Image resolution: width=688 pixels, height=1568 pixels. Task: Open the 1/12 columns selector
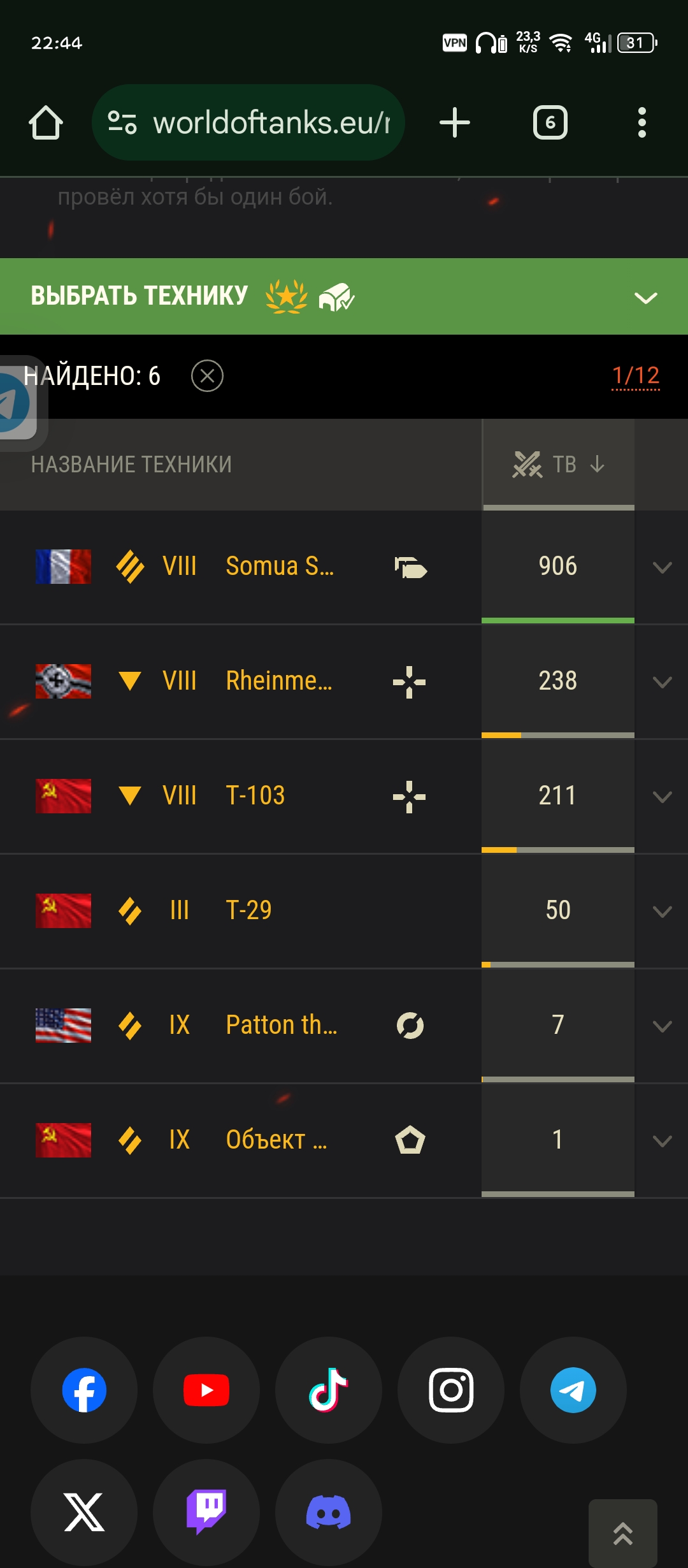coord(636,376)
